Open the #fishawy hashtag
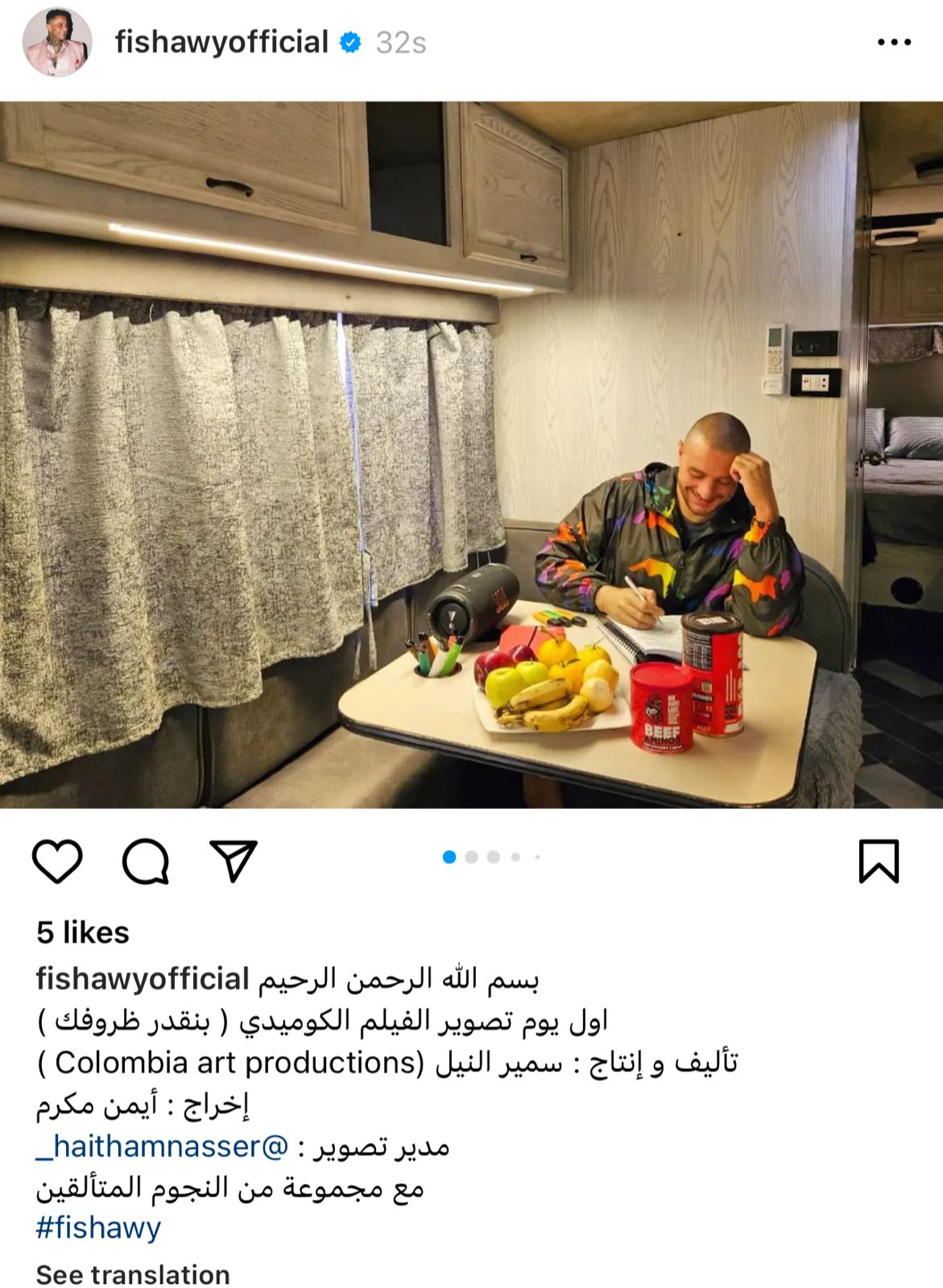943x1288 pixels. coord(98,1228)
